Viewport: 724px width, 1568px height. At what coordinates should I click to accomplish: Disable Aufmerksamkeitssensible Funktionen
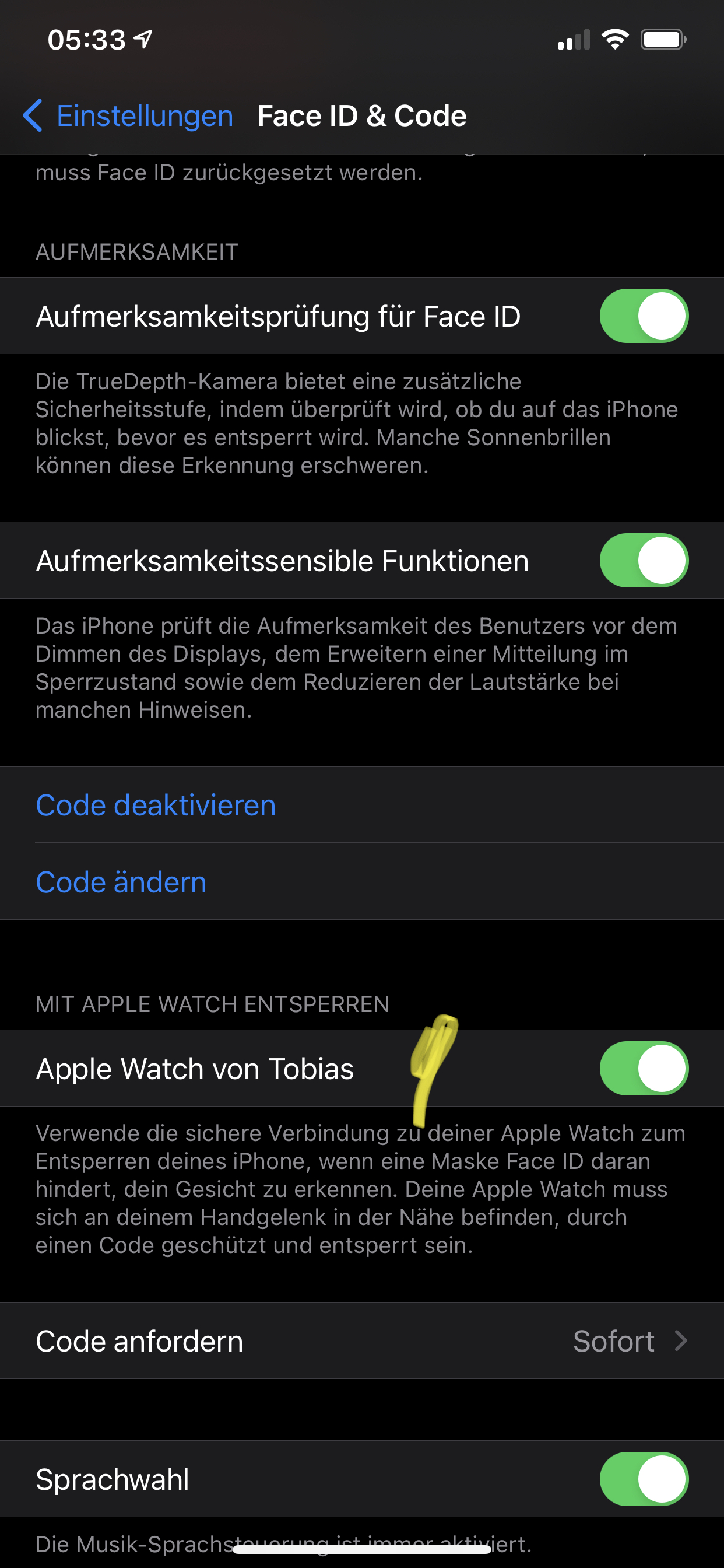click(x=644, y=561)
